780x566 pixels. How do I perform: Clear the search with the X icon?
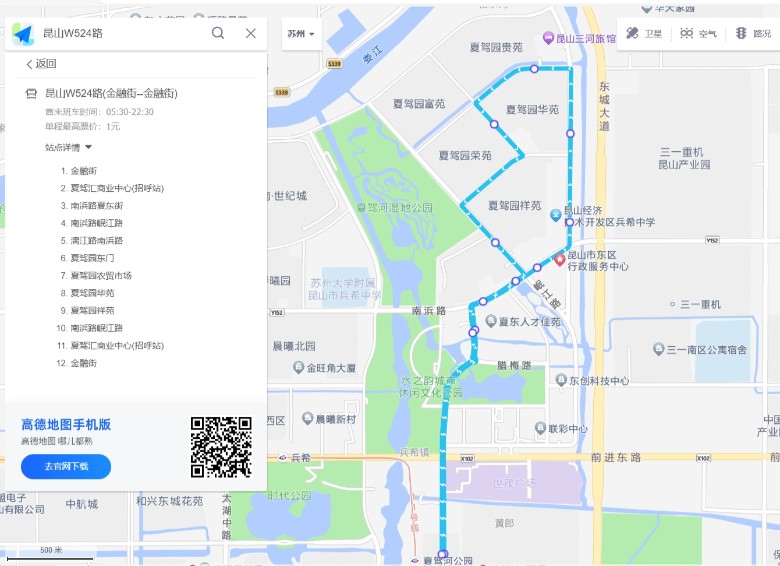(x=251, y=33)
